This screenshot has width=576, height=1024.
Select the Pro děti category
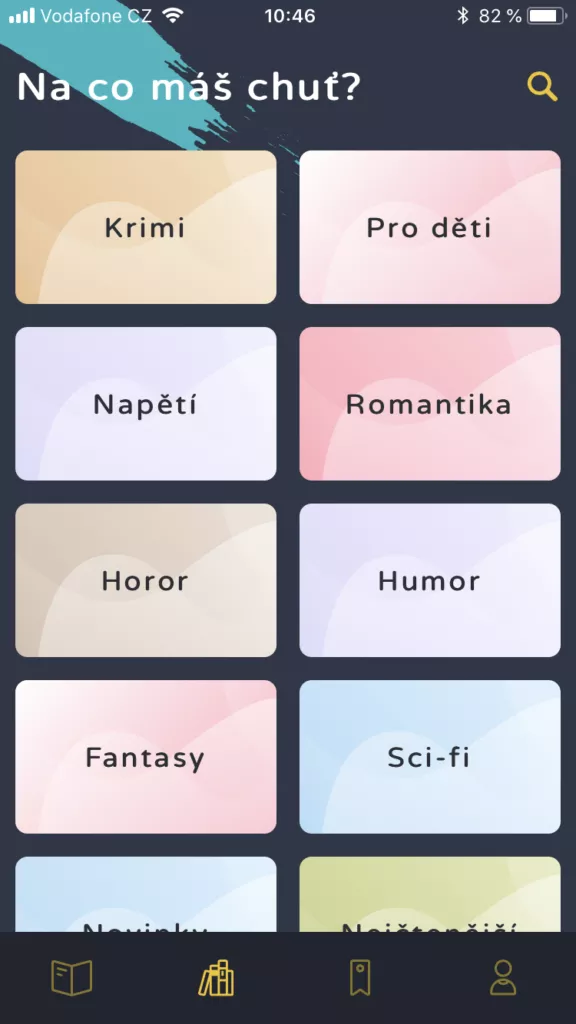(430, 227)
